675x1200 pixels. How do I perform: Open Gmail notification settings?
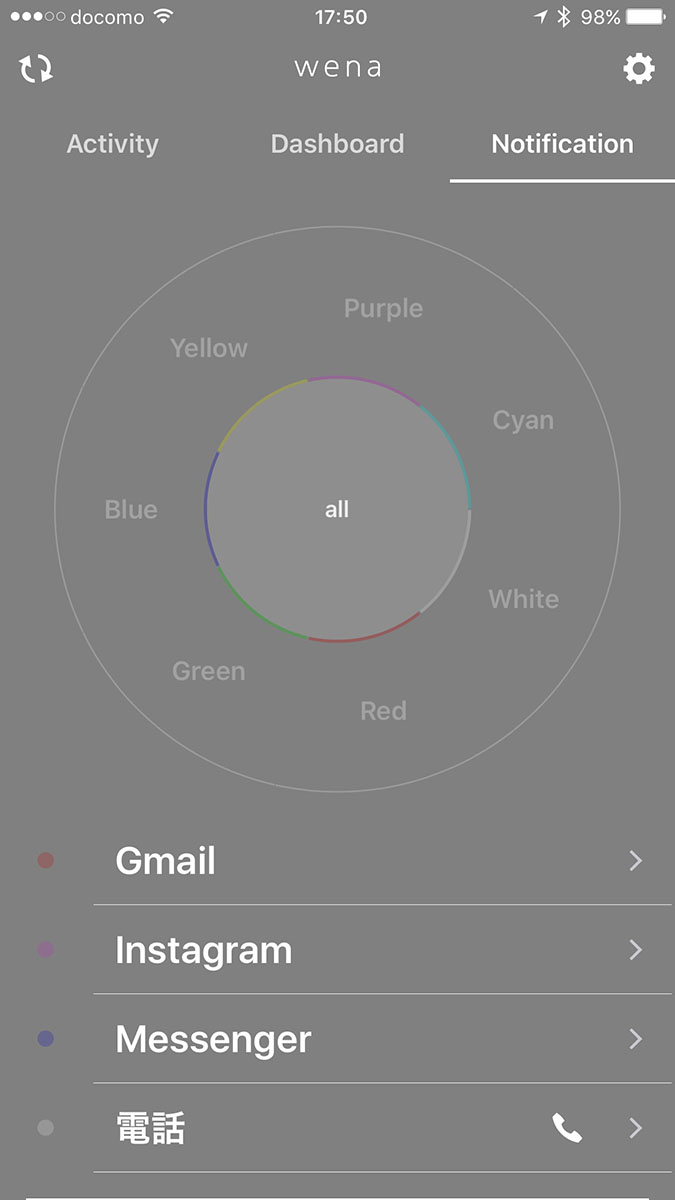click(x=380, y=861)
